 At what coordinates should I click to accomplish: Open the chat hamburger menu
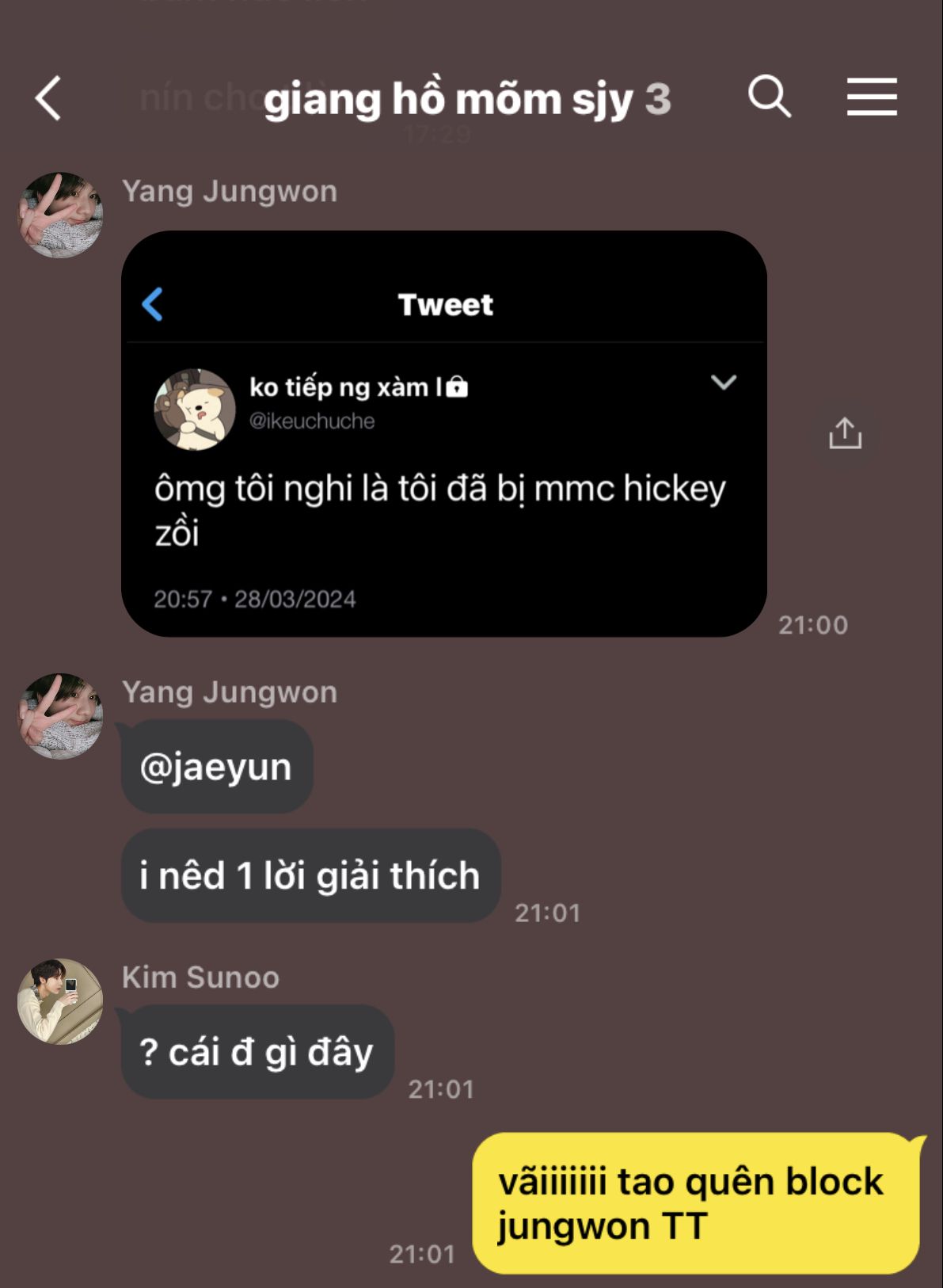coord(872,97)
